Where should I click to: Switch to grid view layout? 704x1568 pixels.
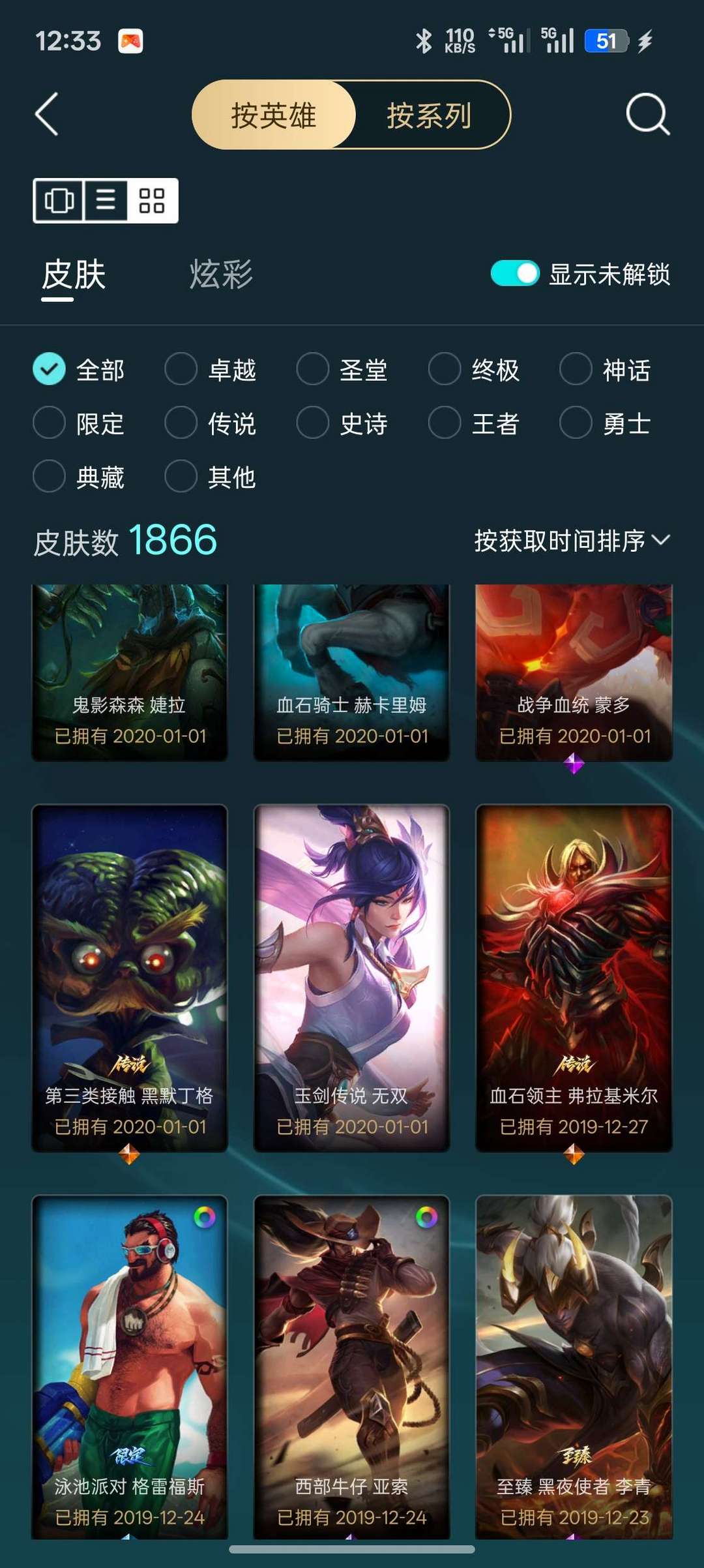[151, 202]
